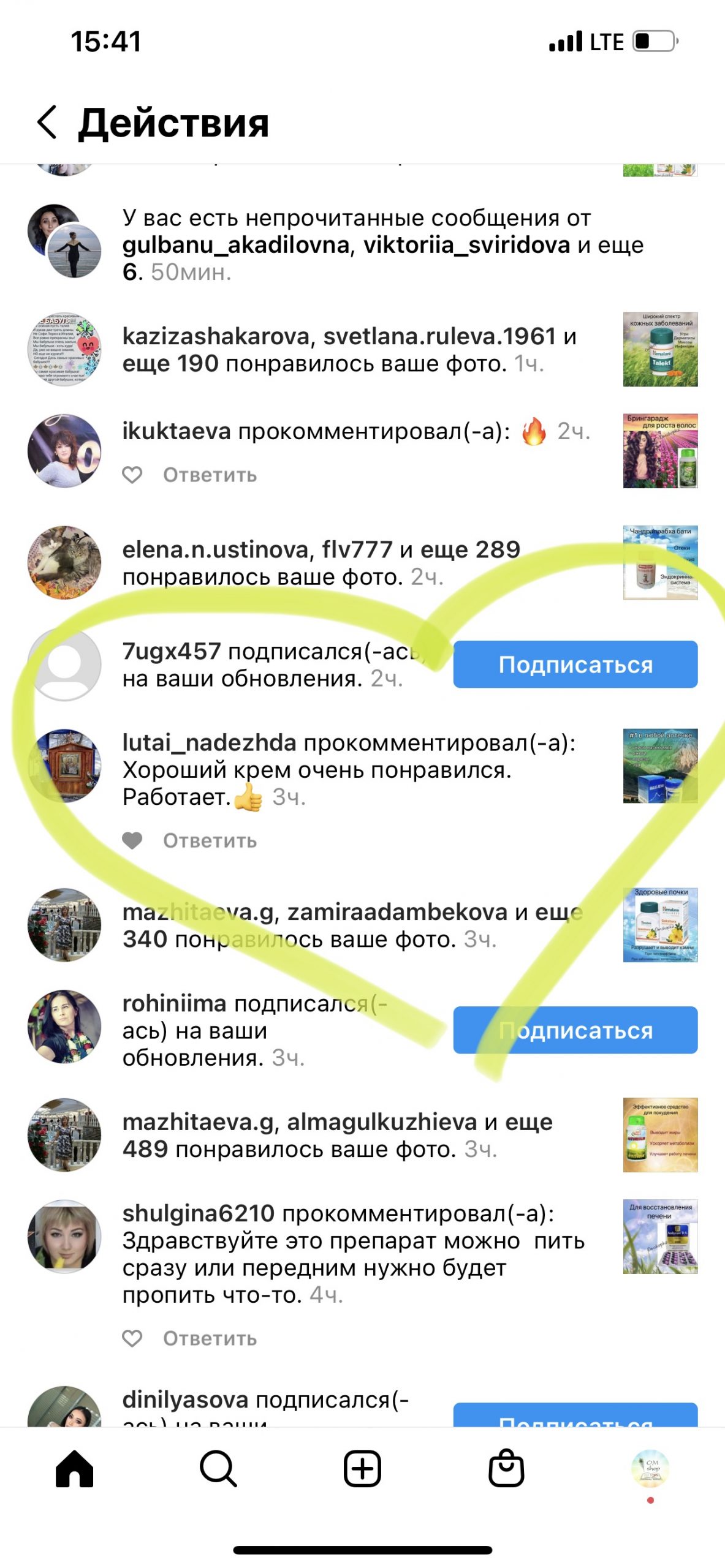Viewport: 725px width, 1568px height.
Task: Open the Home tab
Action: [74, 1468]
